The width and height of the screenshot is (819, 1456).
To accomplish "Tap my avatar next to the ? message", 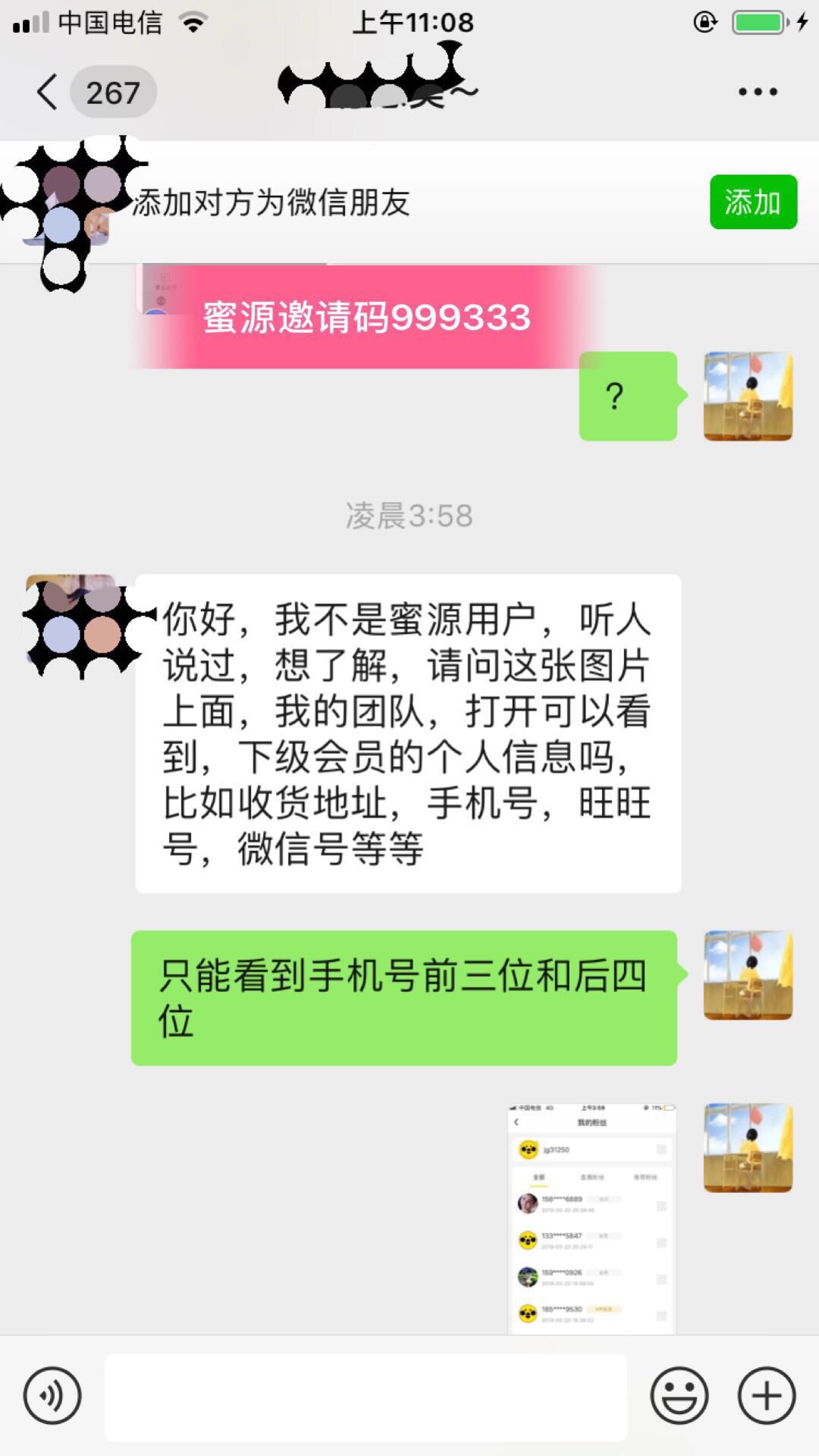I will [x=748, y=396].
